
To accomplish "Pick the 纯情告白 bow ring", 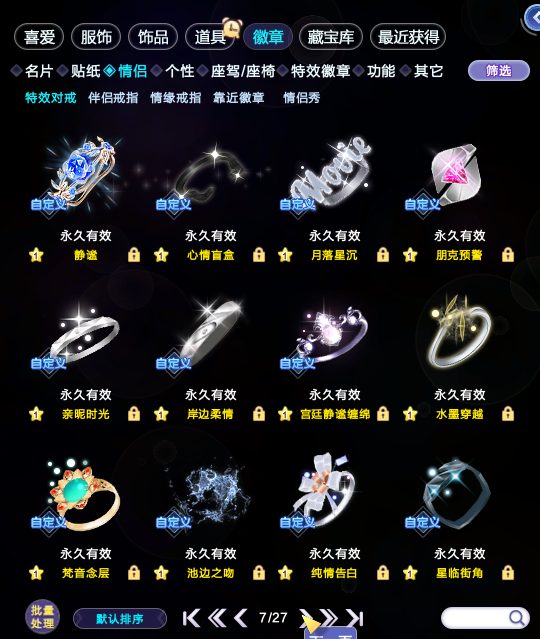I will (x=332, y=493).
